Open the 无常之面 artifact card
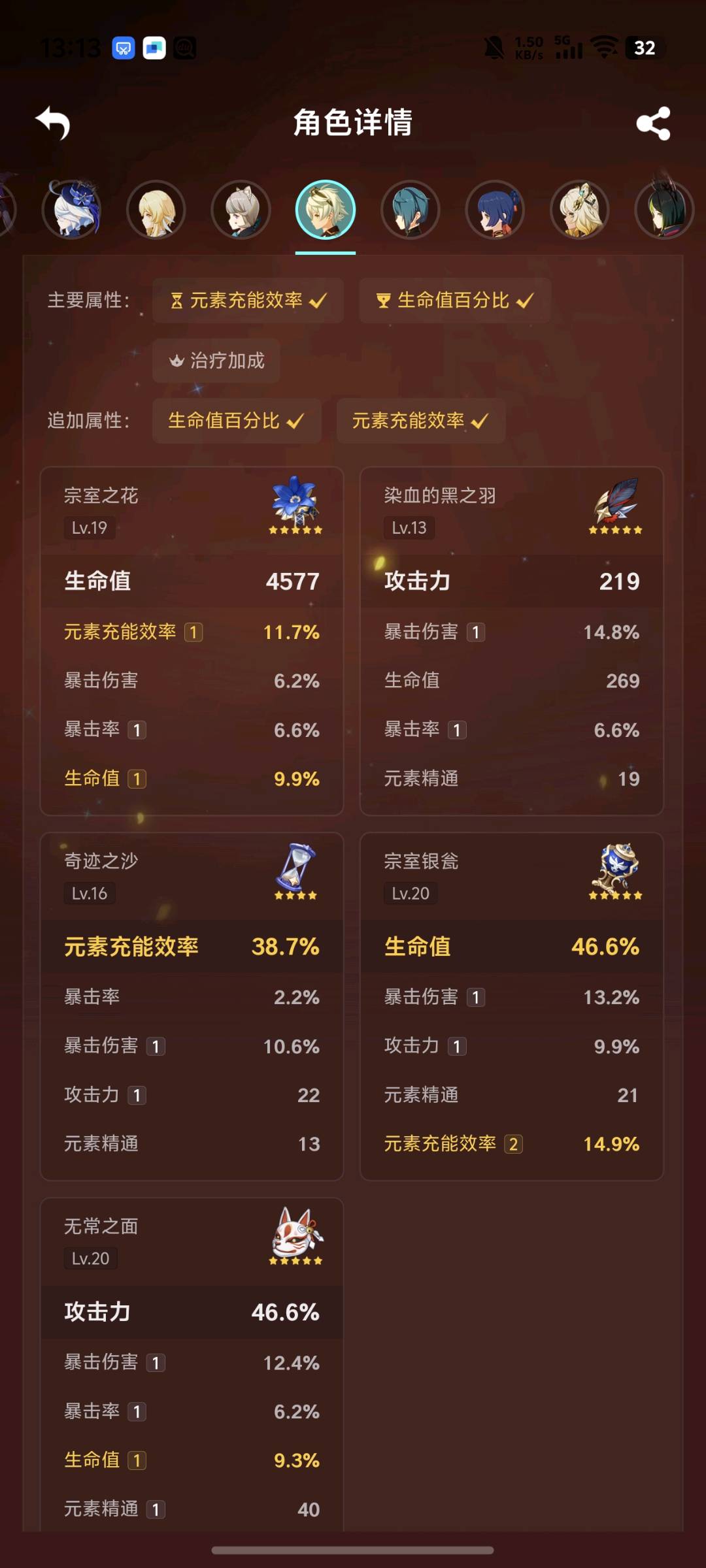706x1568 pixels. [192, 1365]
